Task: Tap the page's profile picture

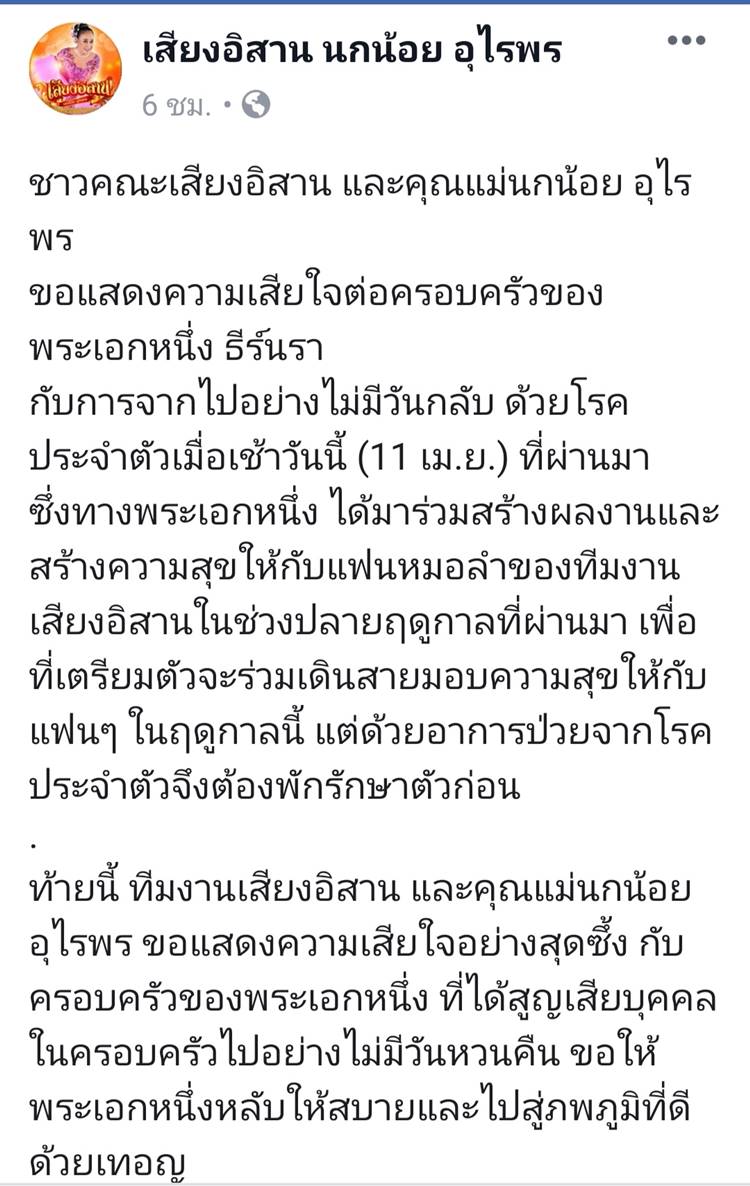Action: pos(76,69)
